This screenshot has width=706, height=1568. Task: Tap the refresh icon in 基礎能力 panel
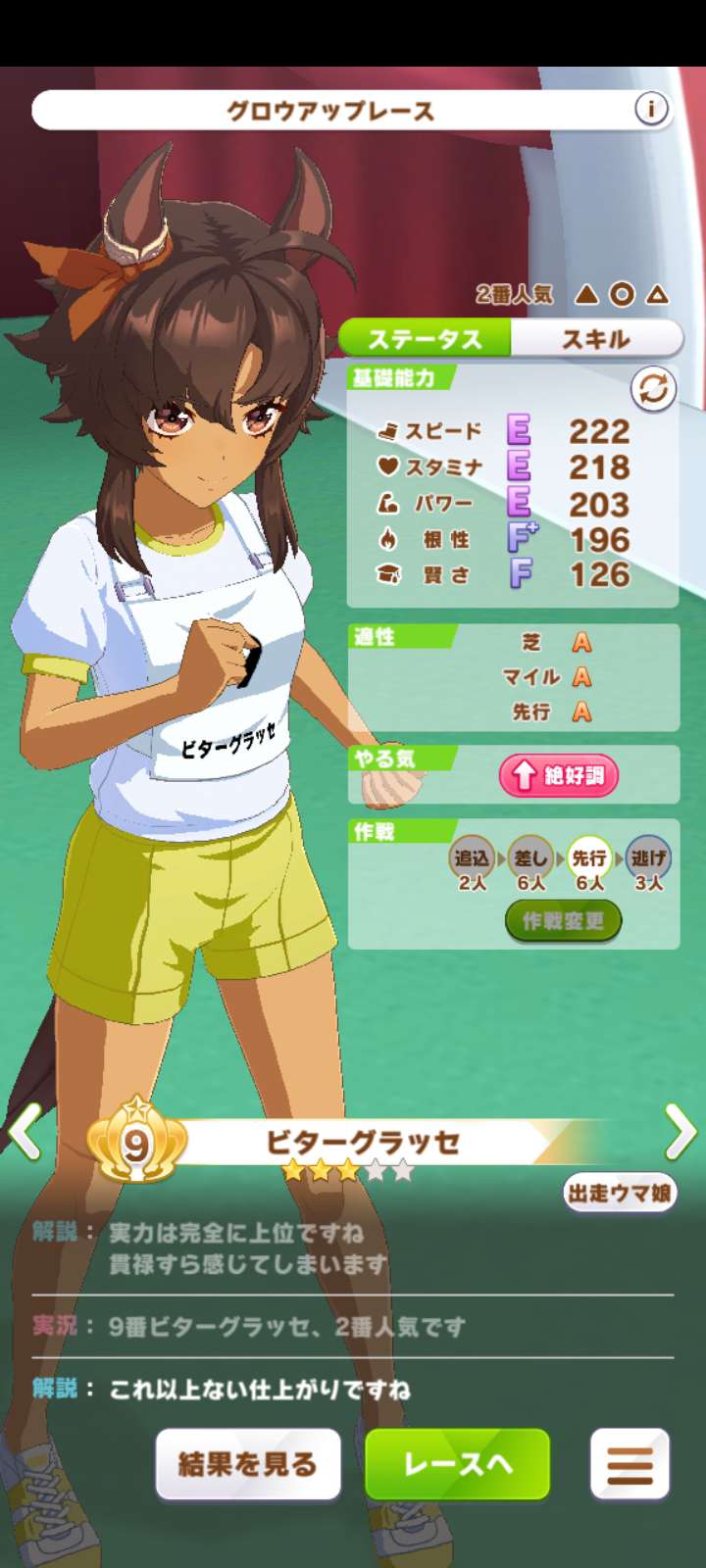[653, 390]
